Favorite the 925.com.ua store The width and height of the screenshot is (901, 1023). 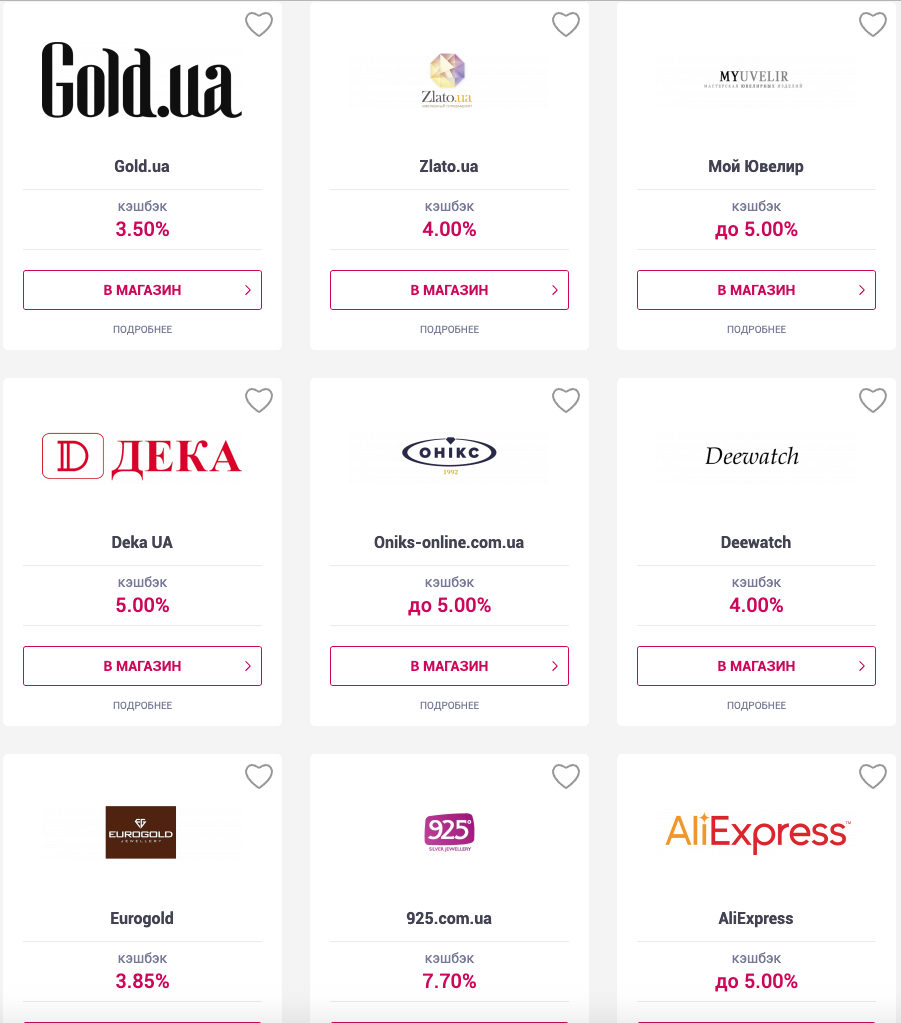pos(566,776)
